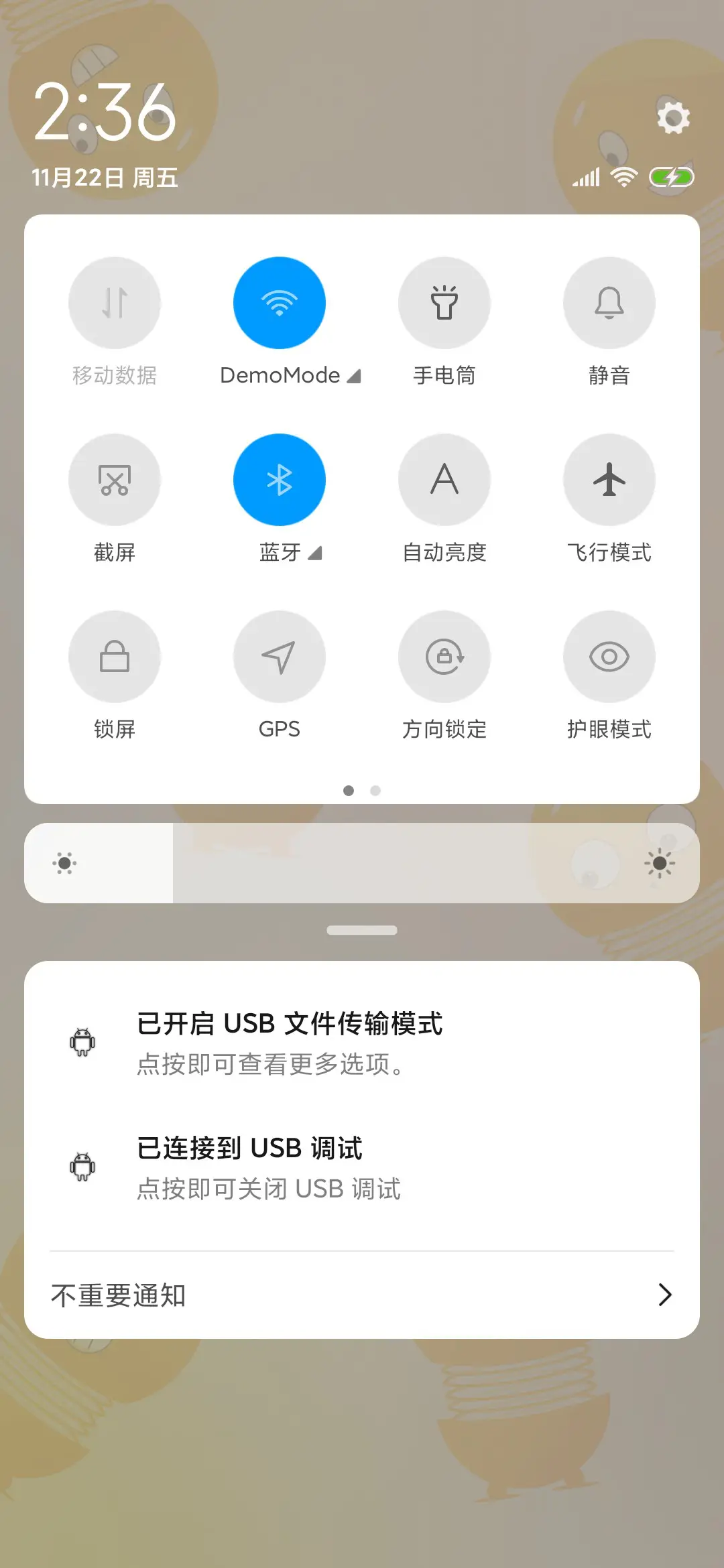Tap the notification shade pull handle

362,929
